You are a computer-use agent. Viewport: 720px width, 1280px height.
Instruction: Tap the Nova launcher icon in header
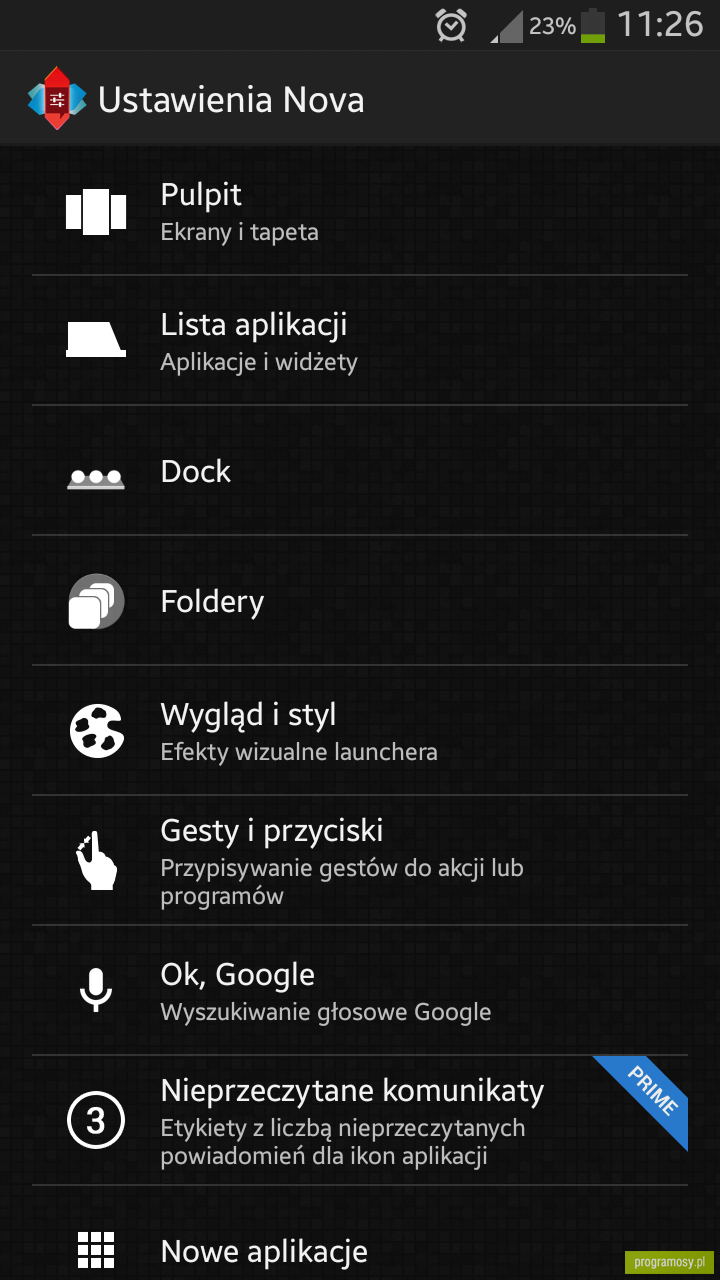point(58,99)
